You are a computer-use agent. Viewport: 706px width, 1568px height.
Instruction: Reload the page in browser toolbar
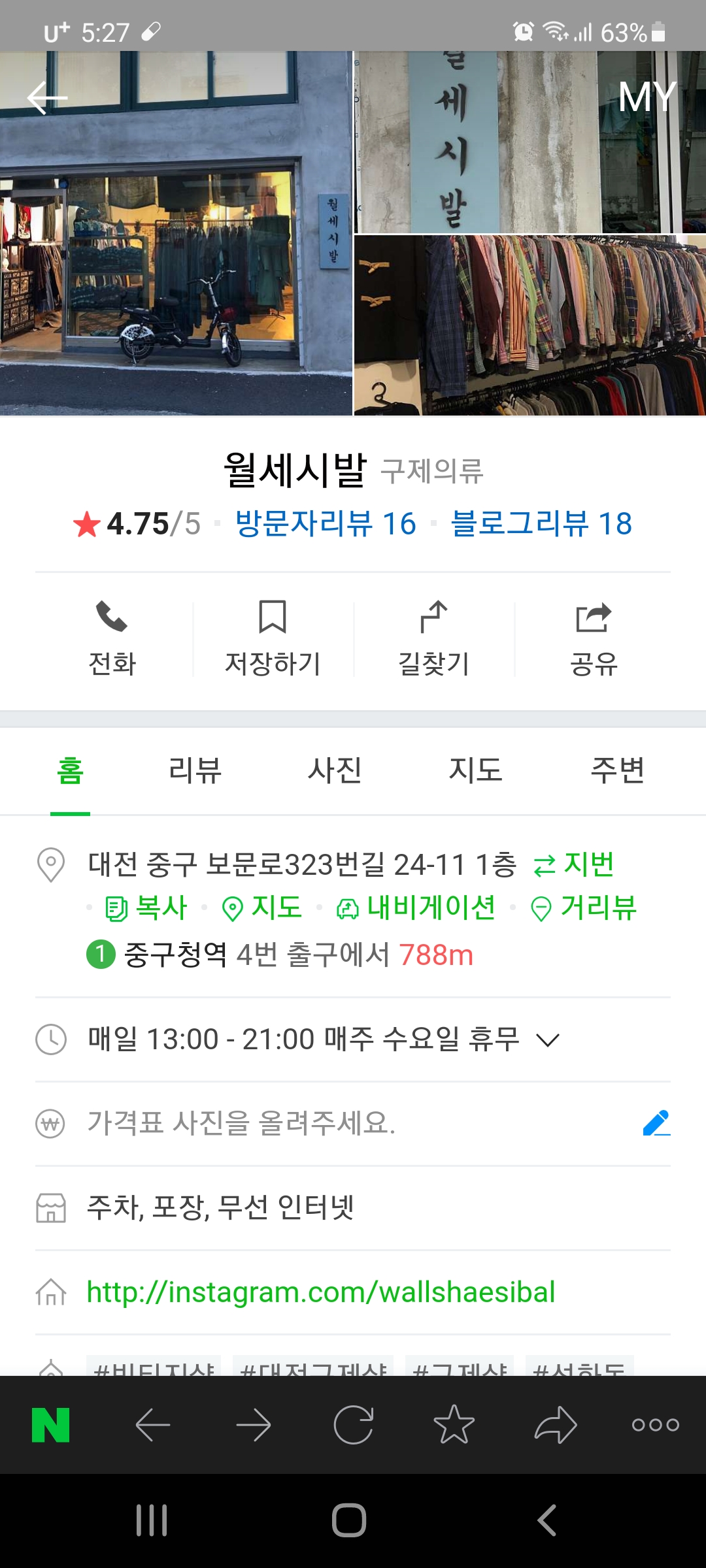[353, 1425]
